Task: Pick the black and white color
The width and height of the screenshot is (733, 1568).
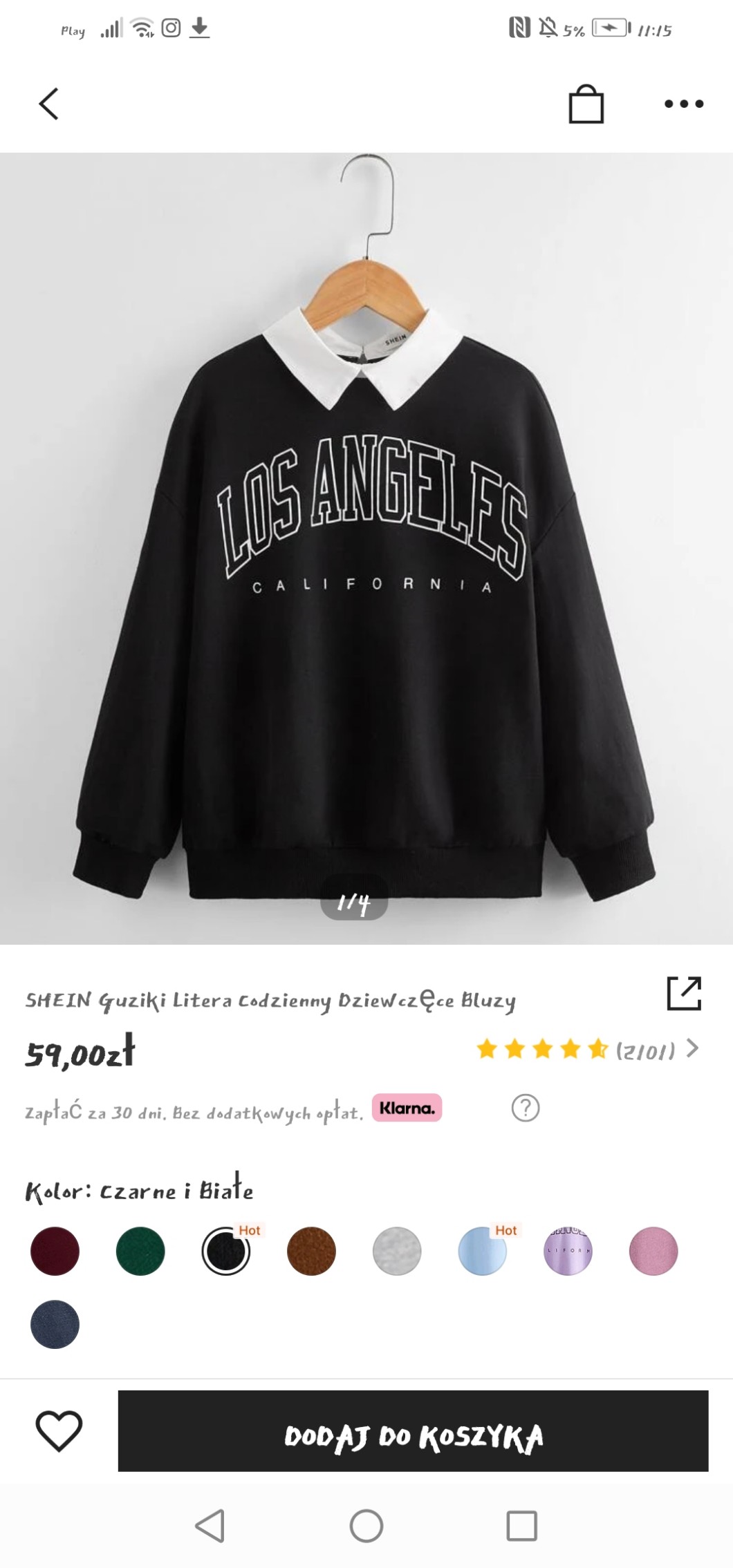Action: point(226,1251)
